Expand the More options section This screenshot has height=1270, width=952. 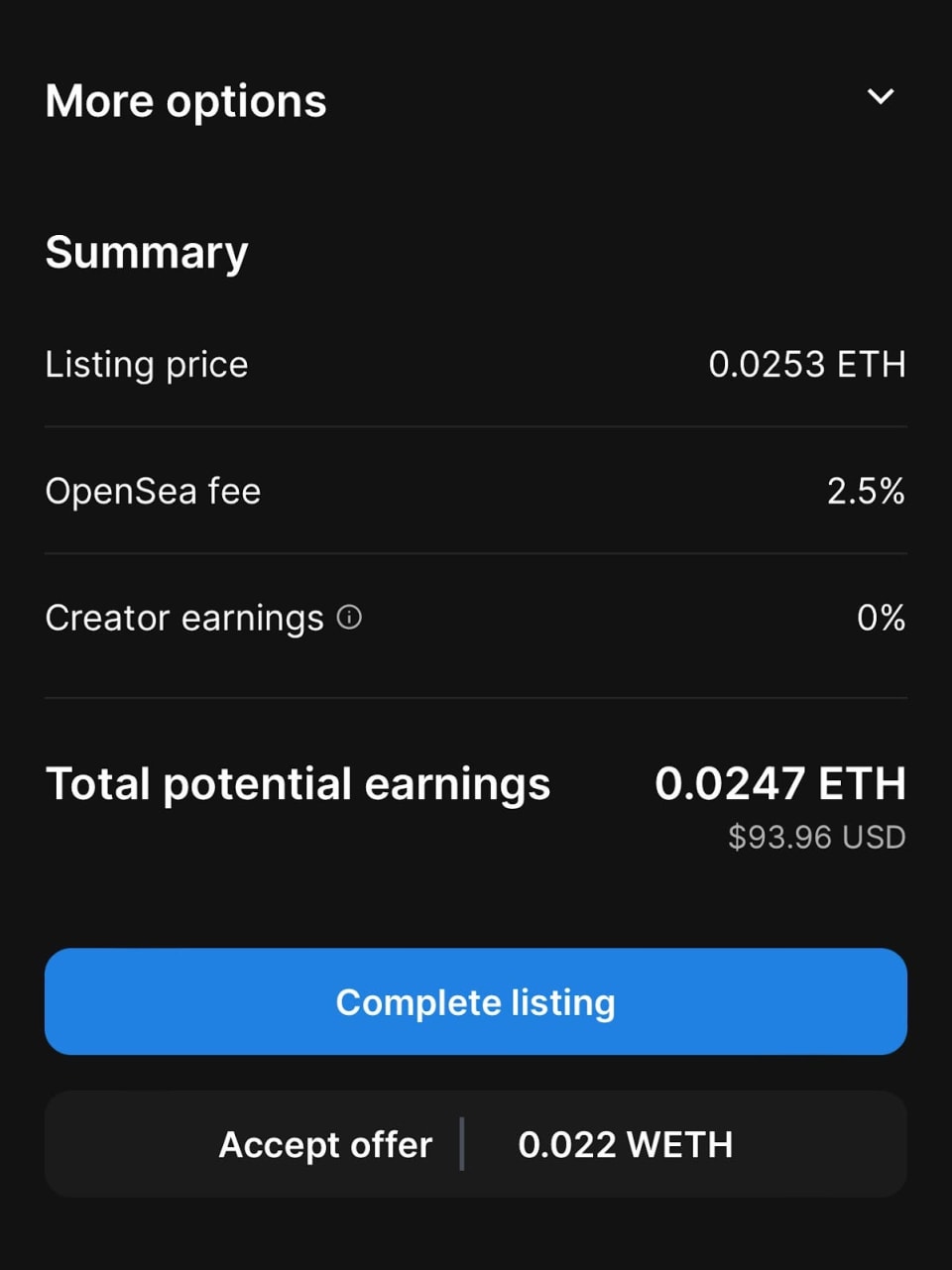coord(880,97)
